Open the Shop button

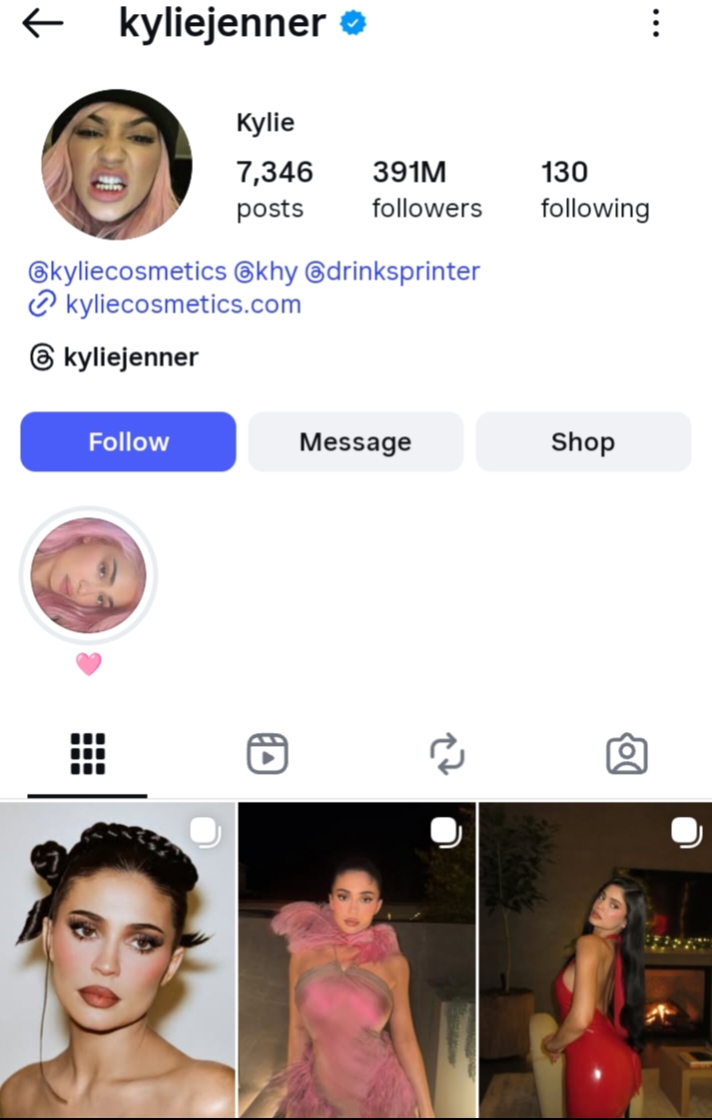pyautogui.click(x=583, y=442)
